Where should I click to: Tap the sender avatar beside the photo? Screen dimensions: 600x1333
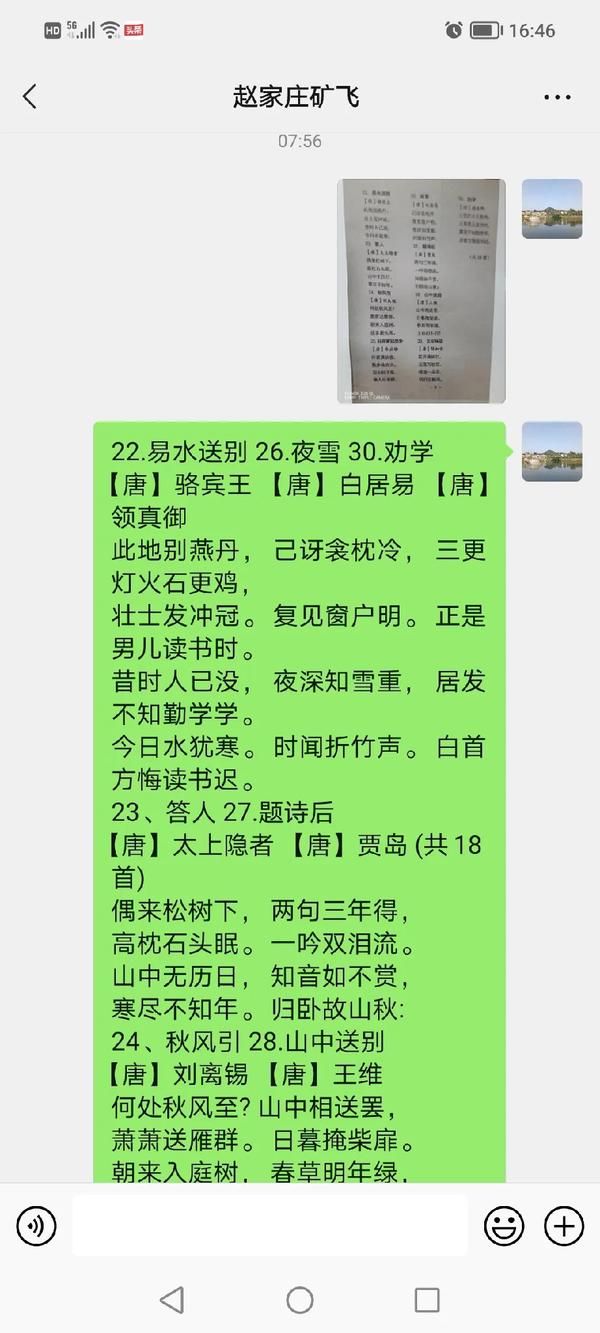point(552,209)
